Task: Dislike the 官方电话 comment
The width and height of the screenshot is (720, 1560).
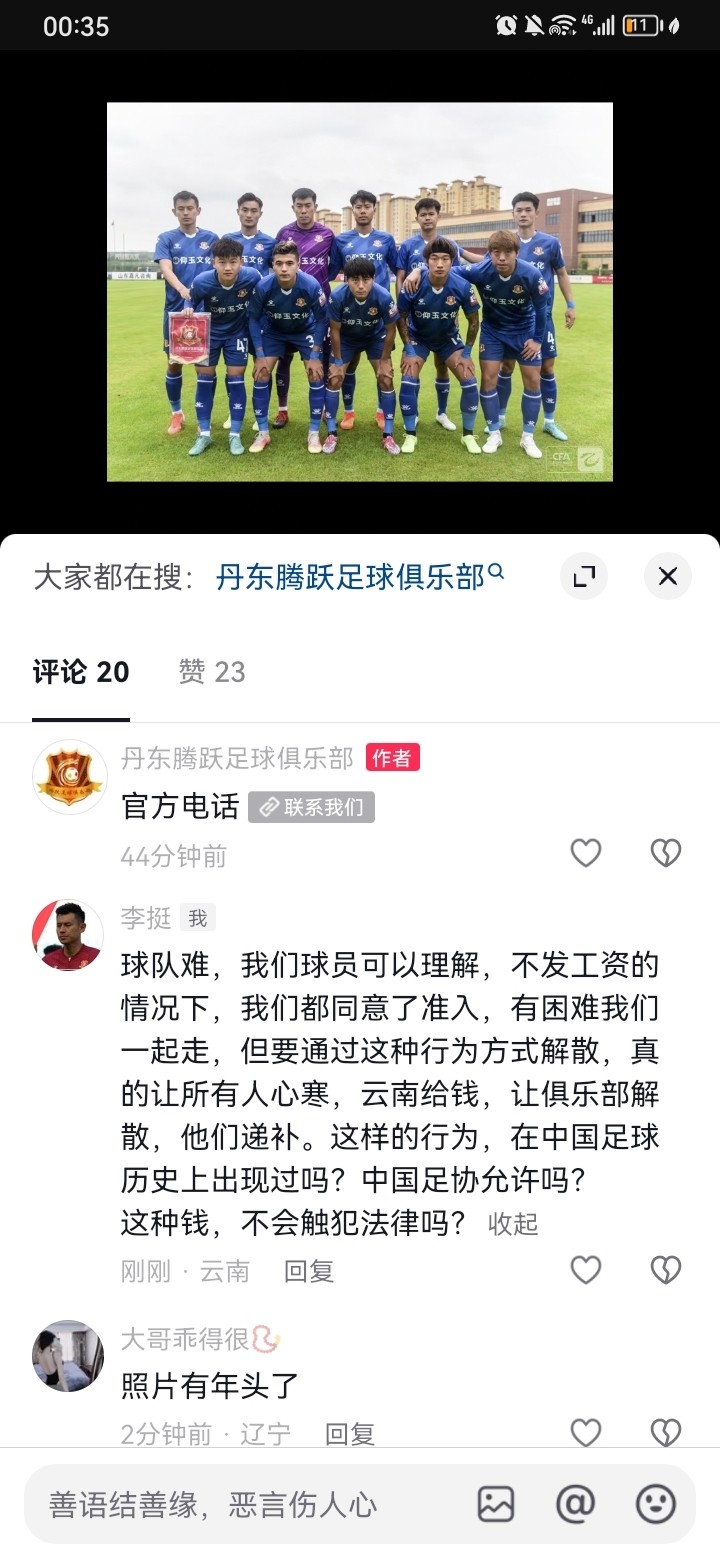Action: coord(665,853)
